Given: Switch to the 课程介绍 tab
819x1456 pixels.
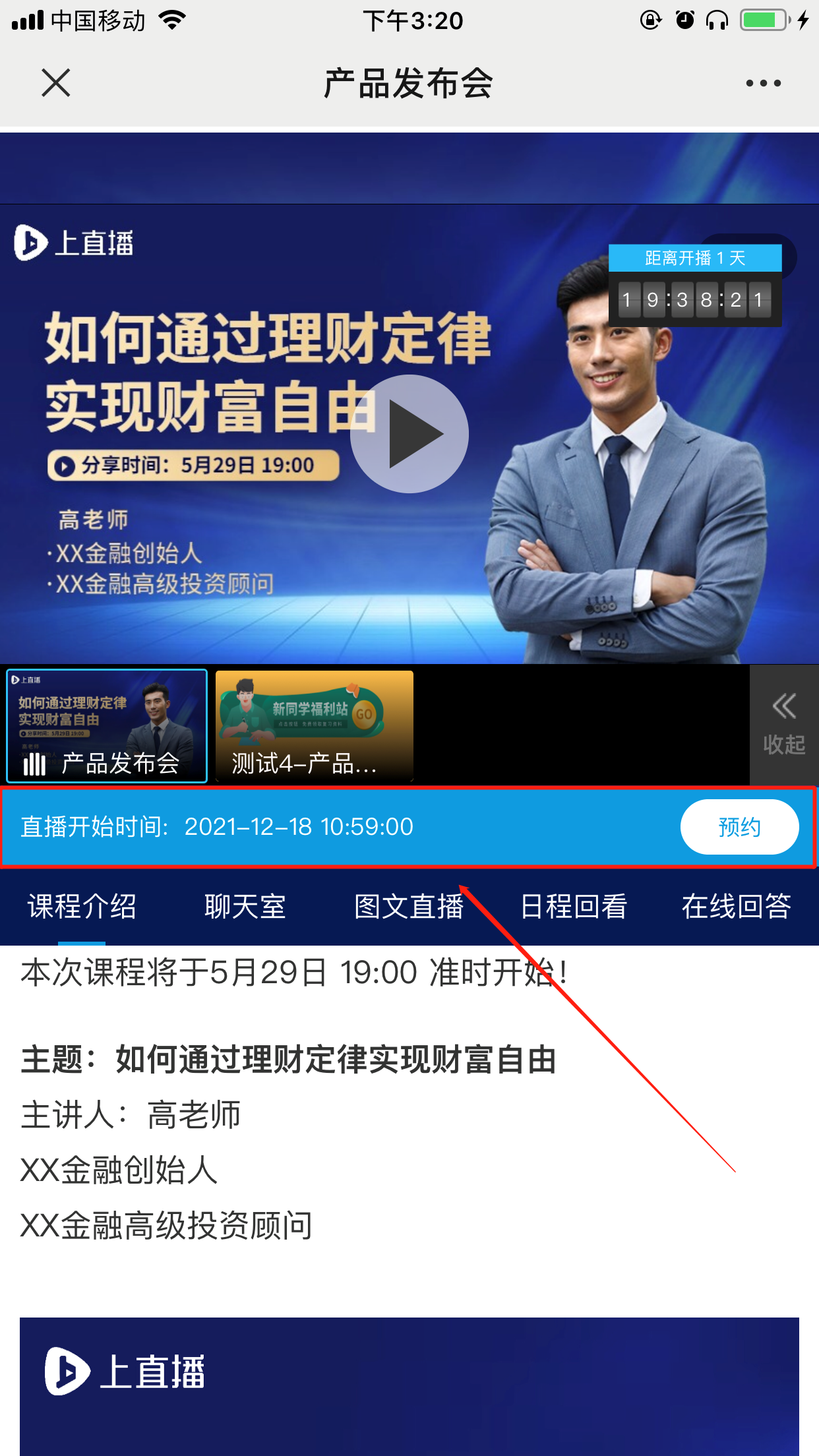Looking at the screenshot, I should [x=82, y=906].
